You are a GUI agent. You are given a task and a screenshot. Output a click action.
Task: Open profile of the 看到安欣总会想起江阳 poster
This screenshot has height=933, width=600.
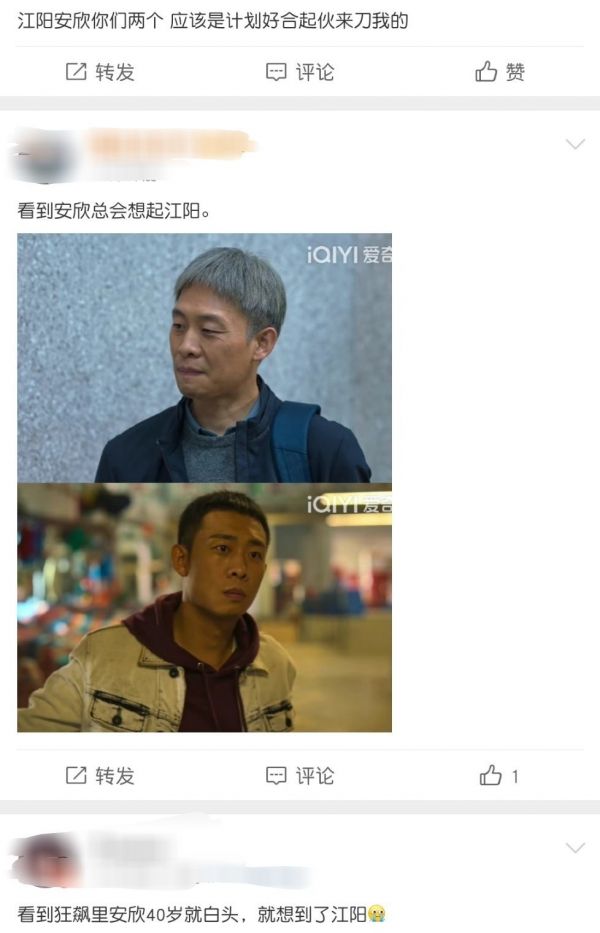click(x=44, y=155)
